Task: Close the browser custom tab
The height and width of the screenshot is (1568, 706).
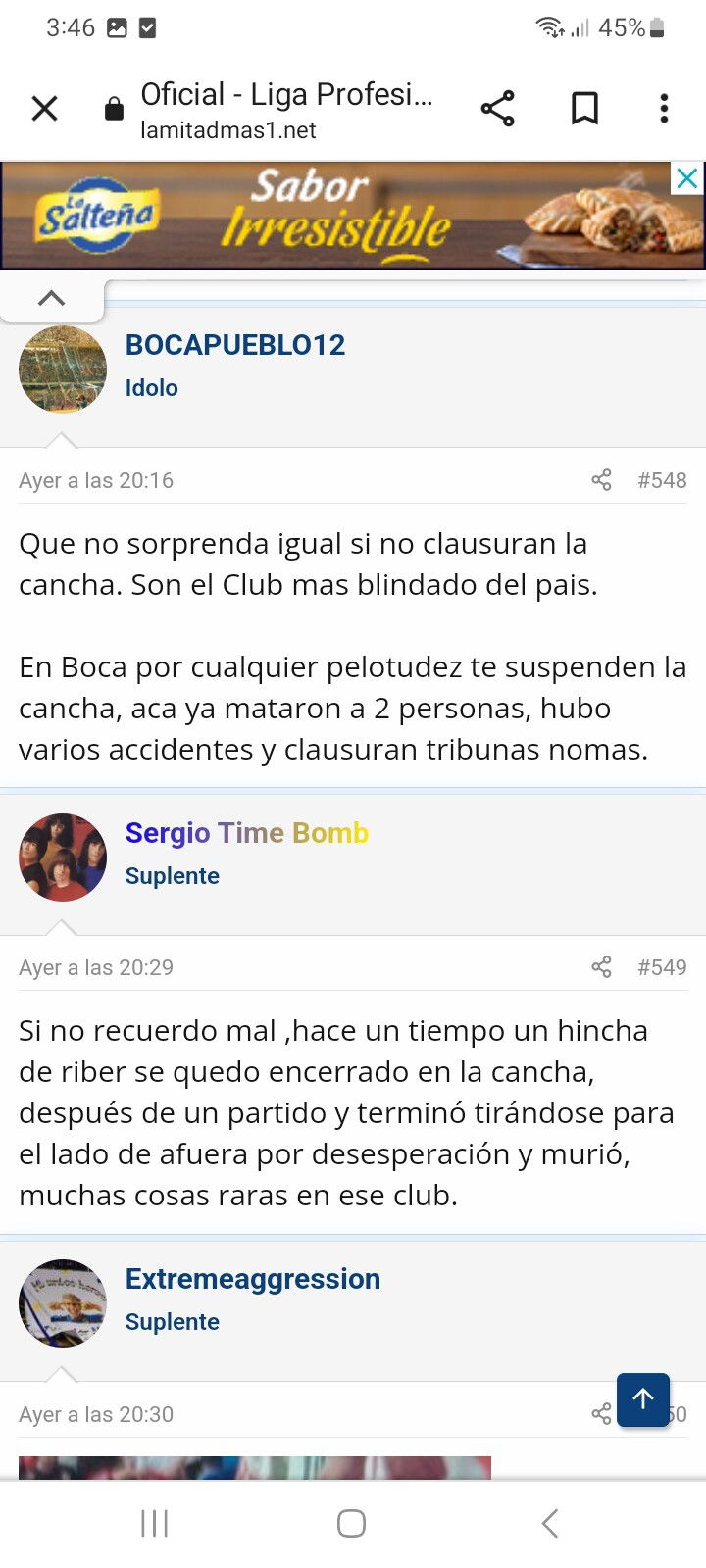Action: (x=45, y=108)
